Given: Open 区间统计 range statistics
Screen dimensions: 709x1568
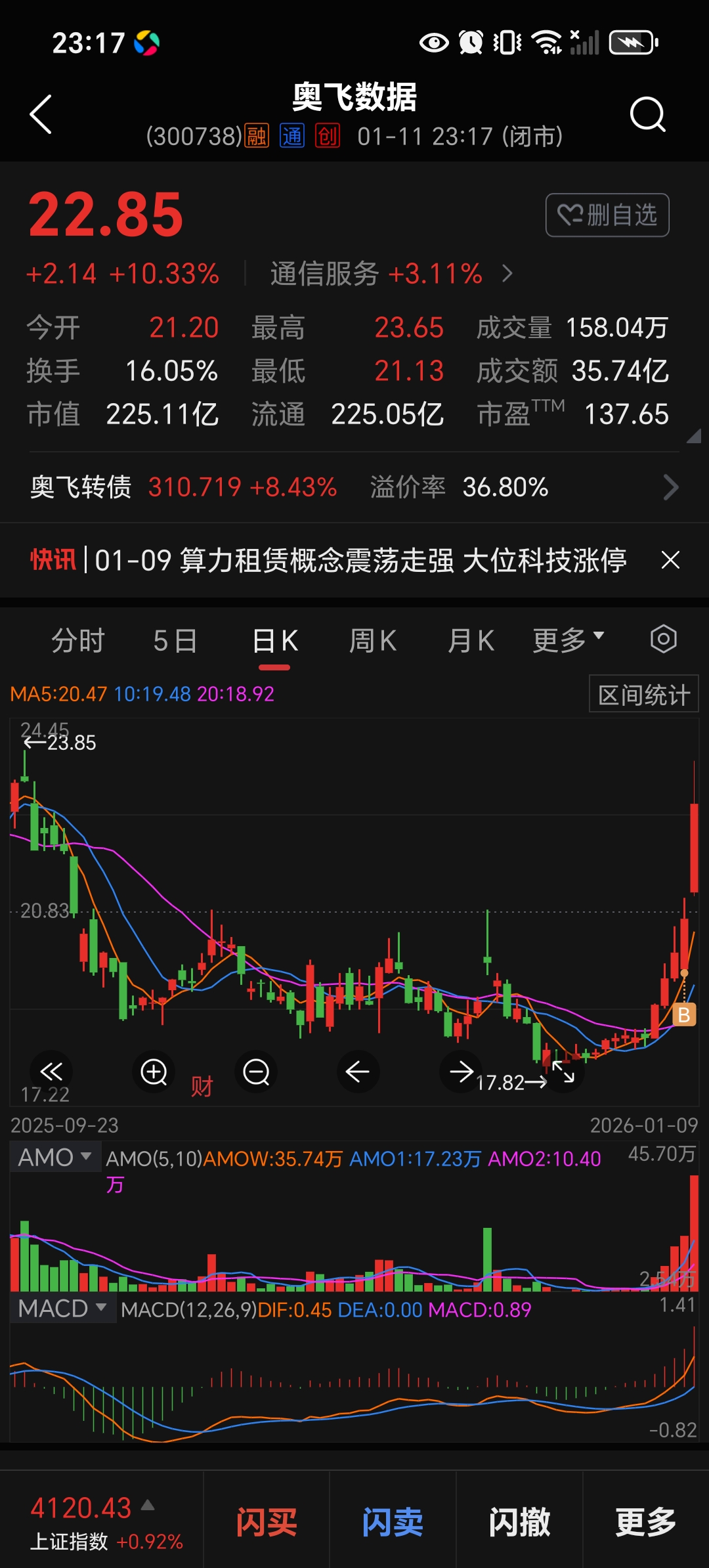Looking at the screenshot, I should tap(643, 695).
